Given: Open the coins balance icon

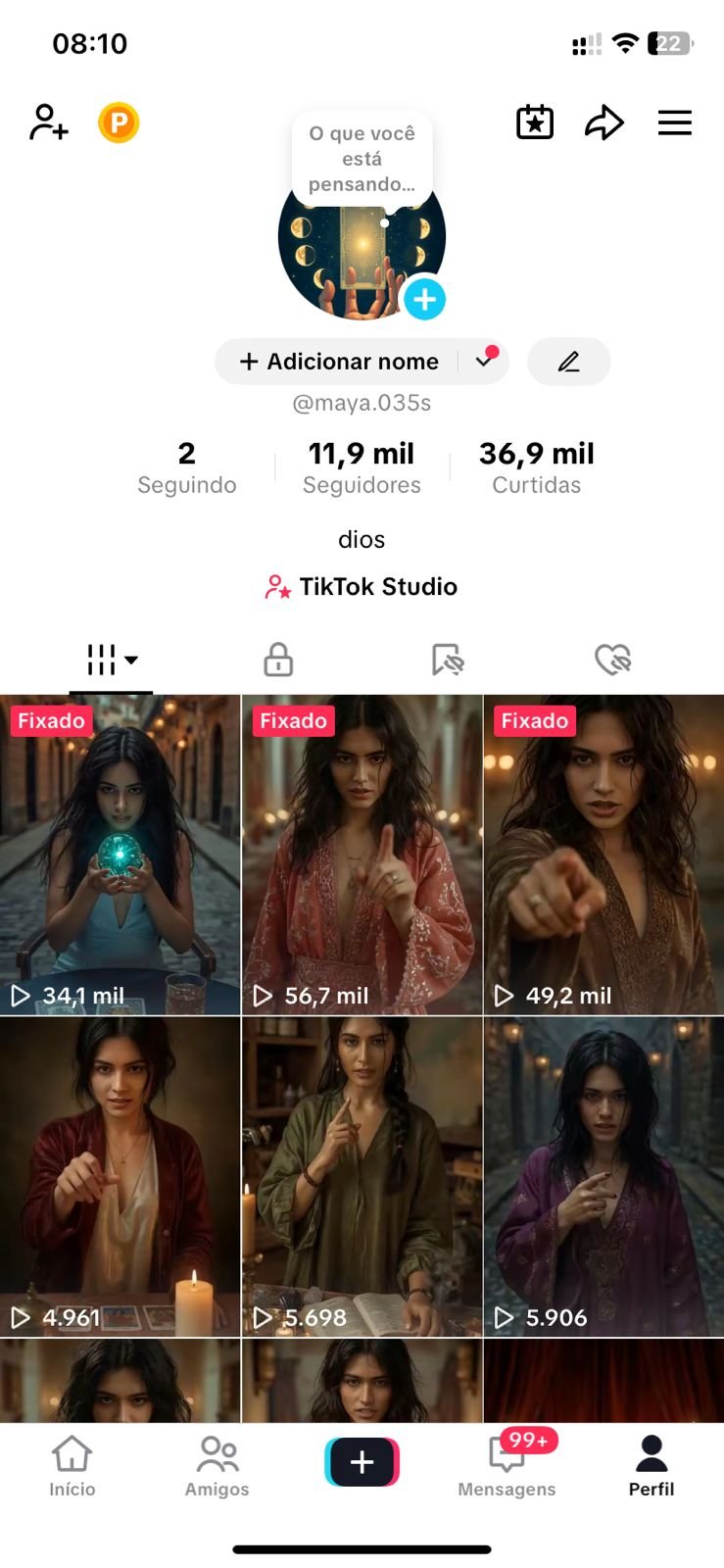Looking at the screenshot, I should point(119,122).
